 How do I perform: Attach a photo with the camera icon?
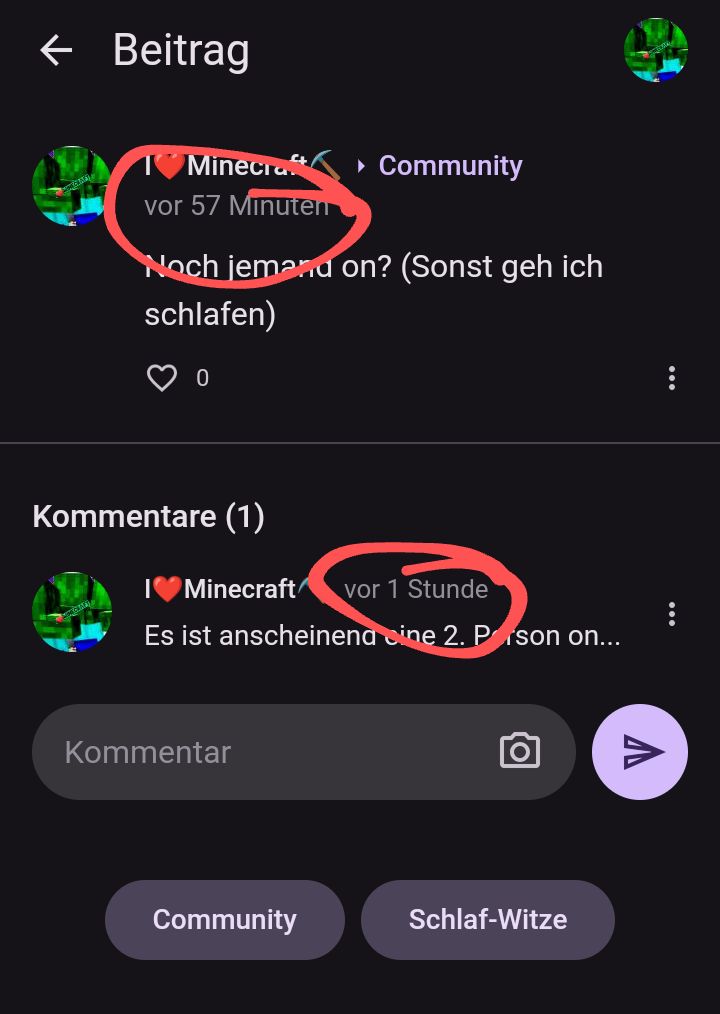coord(520,751)
